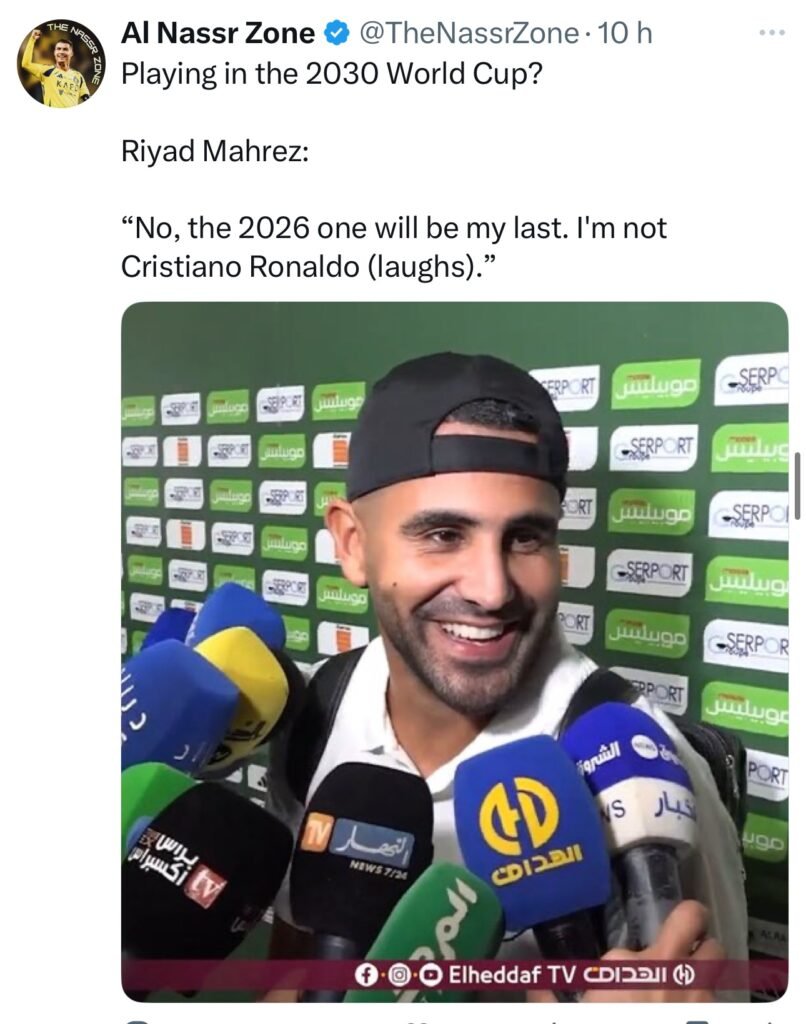The width and height of the screenshot is (806, 1024).
Task: View the Riyad Mahrez interview photo
Action: pos(454,650)
